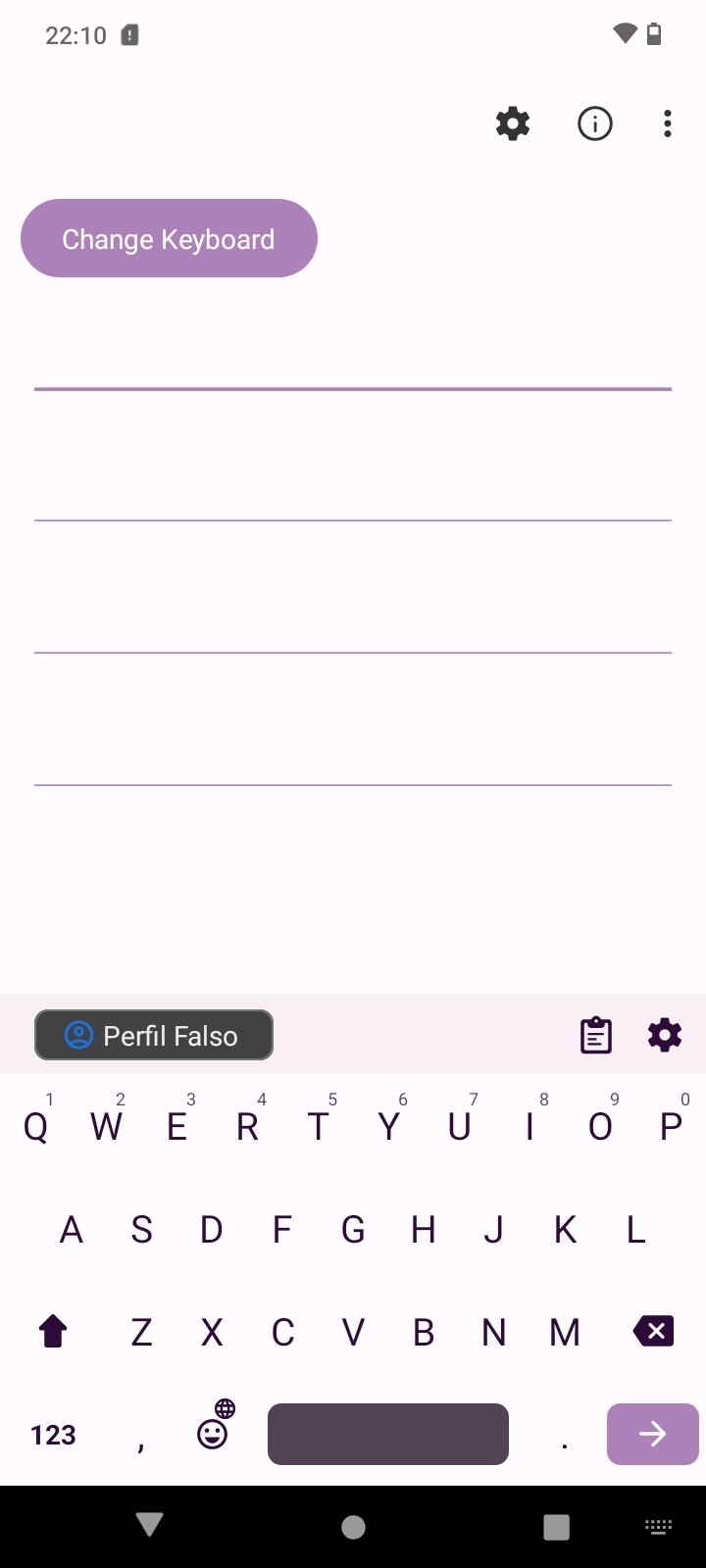Tap the Change Keyboard button
The image size is (706, 1568).
[169, 238]
